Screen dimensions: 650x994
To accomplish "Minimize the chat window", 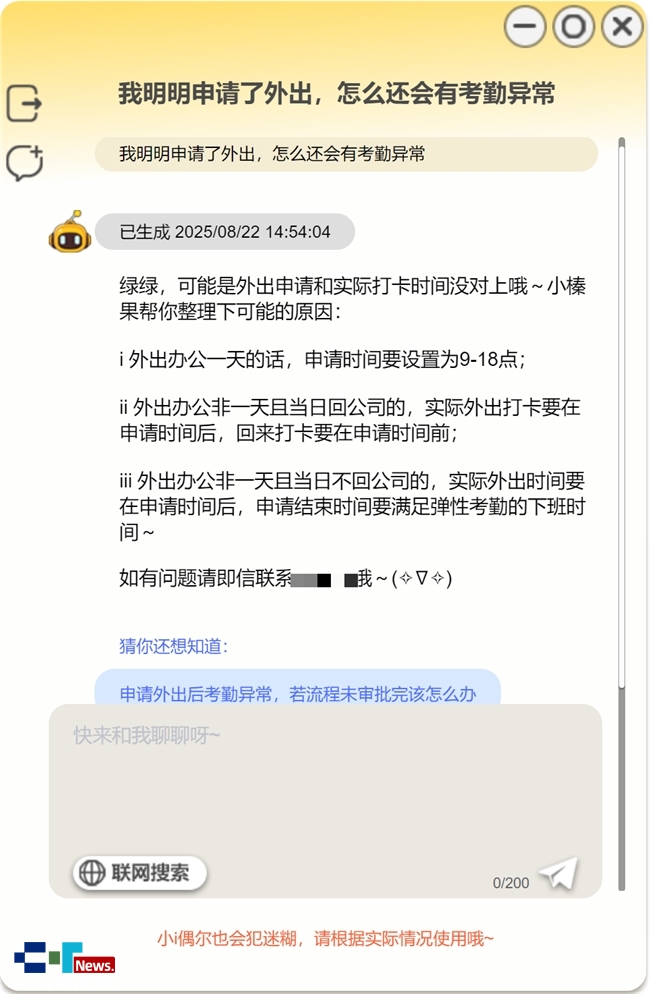I will pos(525,27).
